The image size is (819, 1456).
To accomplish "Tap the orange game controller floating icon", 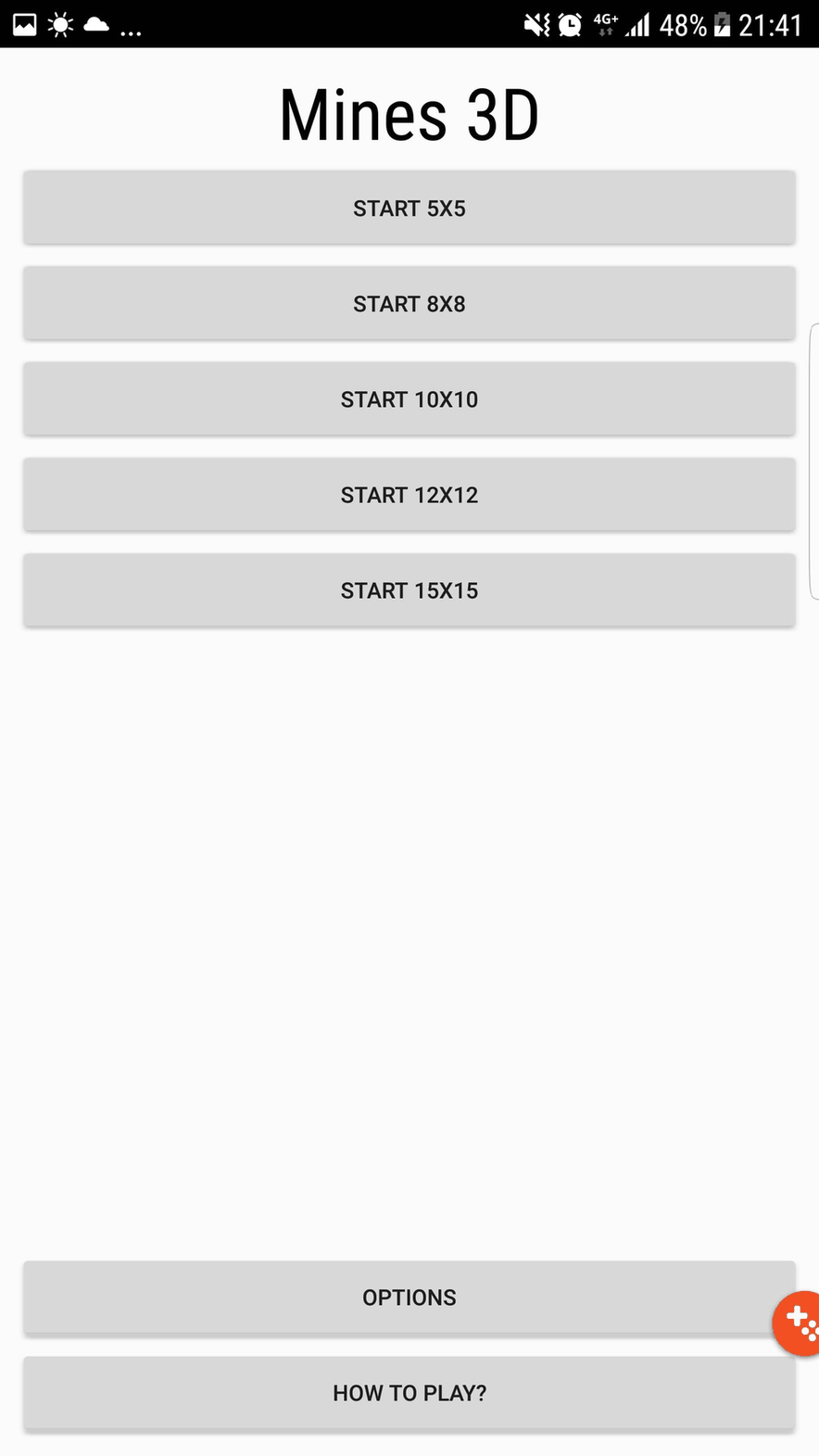I will point(798,1323).
